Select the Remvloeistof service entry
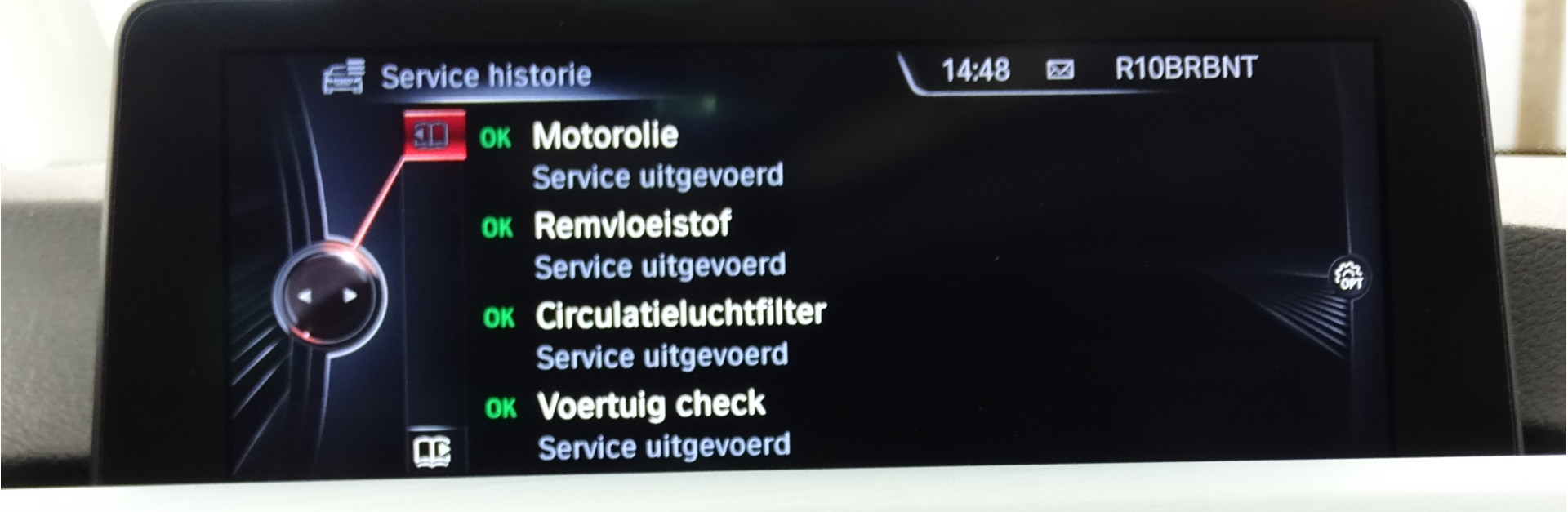This screenshot has width=1568, height=512. pos(632,225)
